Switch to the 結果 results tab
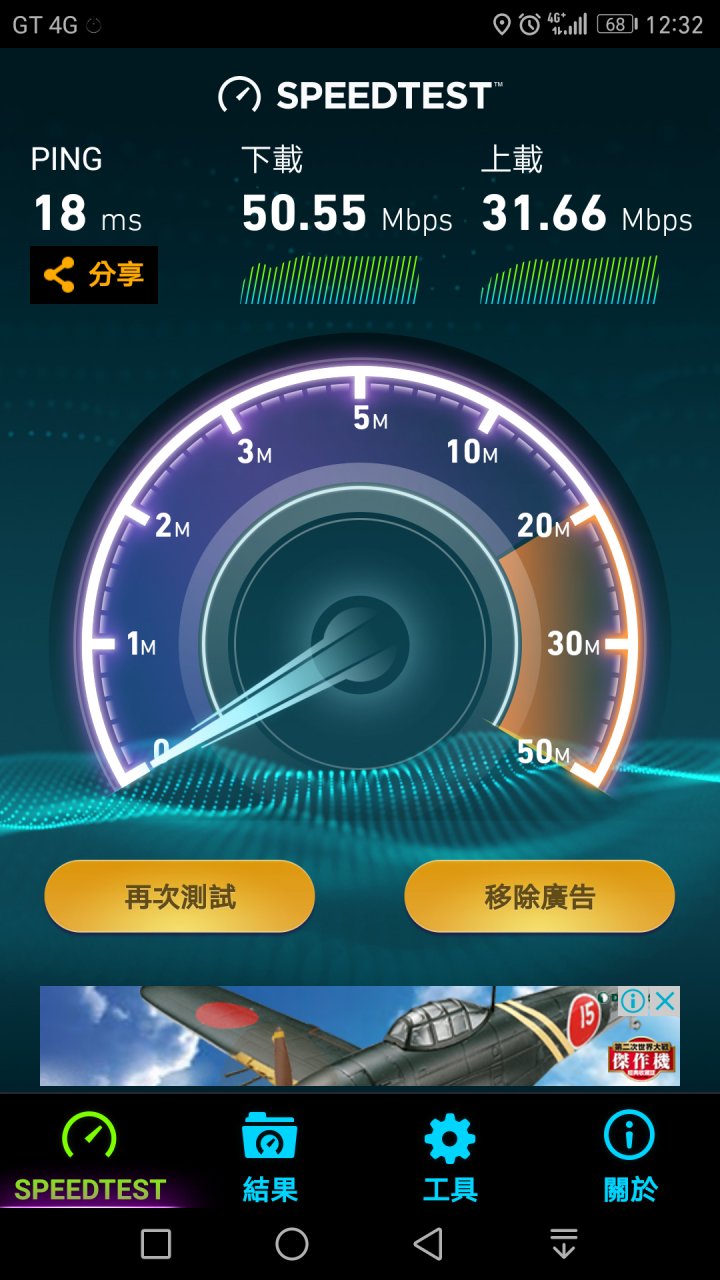Image resolution: width=720 pixels, height=1280 pixels. point(270,1158)
